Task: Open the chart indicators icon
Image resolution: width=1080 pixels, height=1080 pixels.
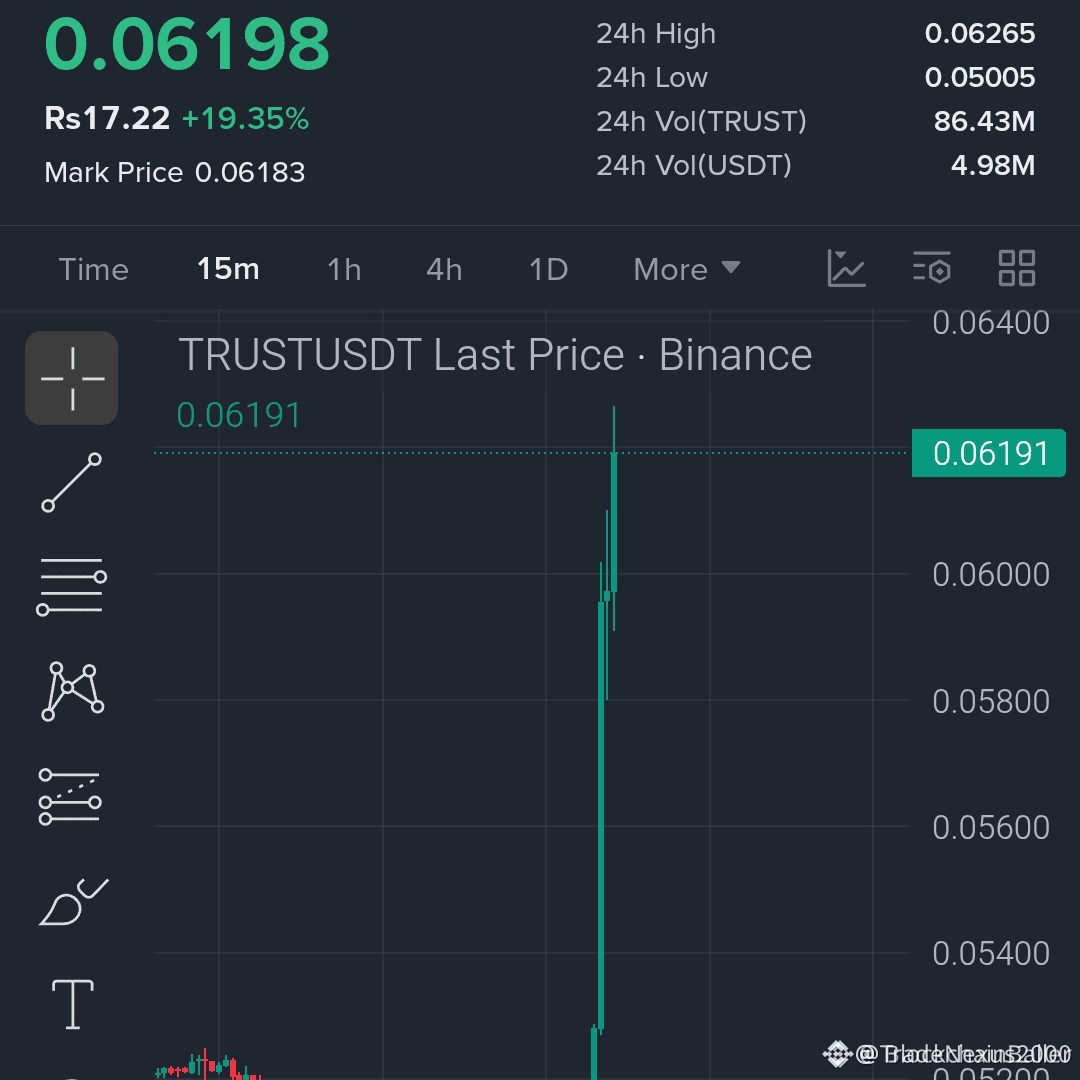Action: pyautogui.click(x=846, y=268)
